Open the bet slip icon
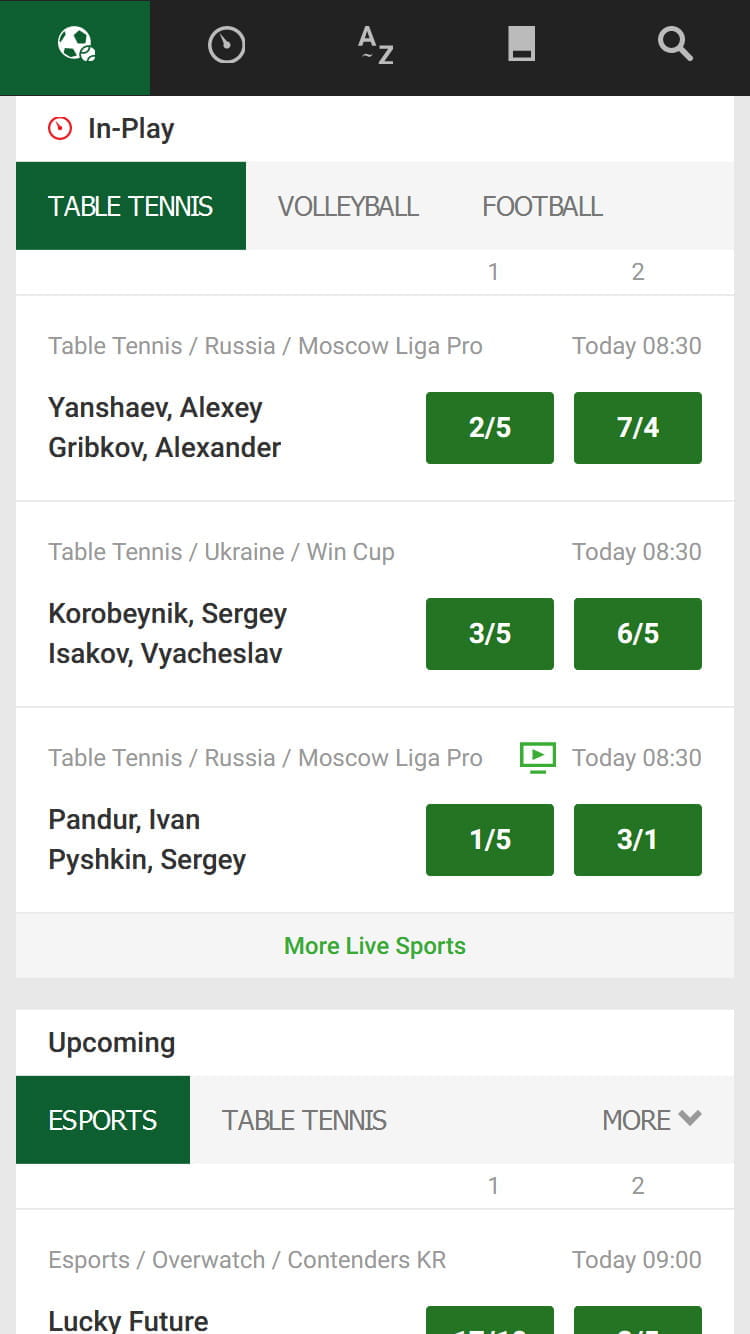Viewport: 750px width, 1334px height. click(522, 45)
